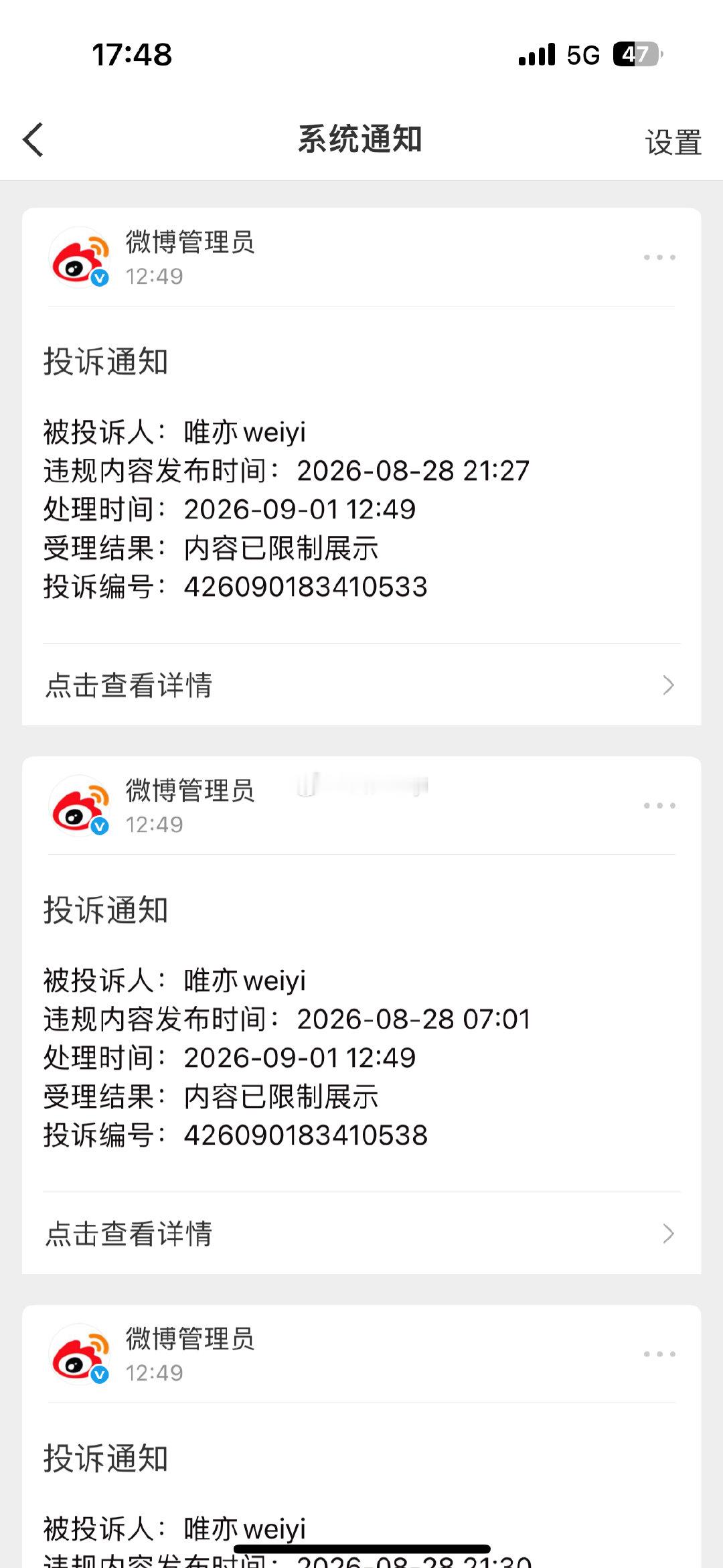Tap 点击查看详情 for complaint ending 0533
This screenshot has width=723, height=1568.
361,685
